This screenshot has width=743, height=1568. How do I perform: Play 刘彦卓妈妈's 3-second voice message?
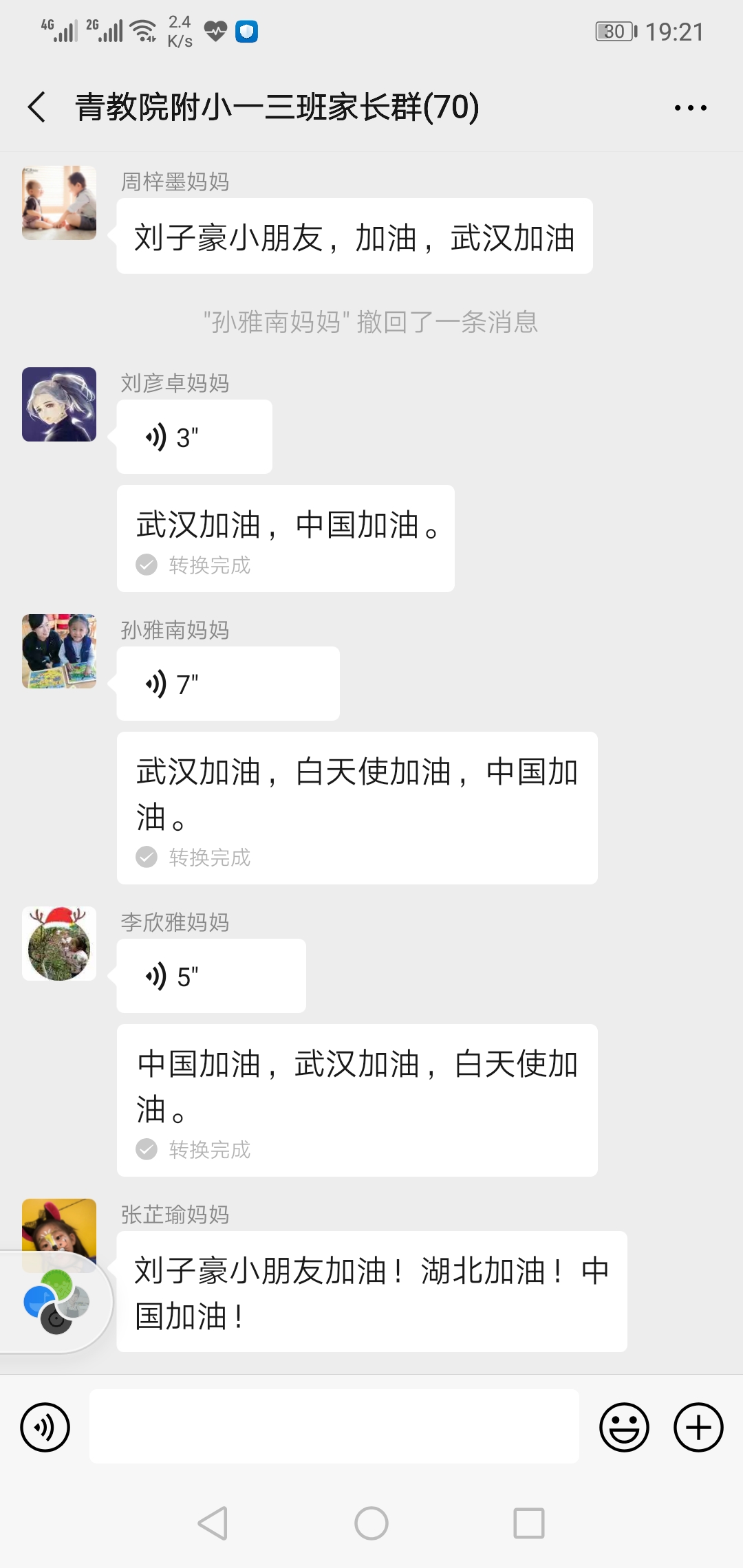(194, 437)
